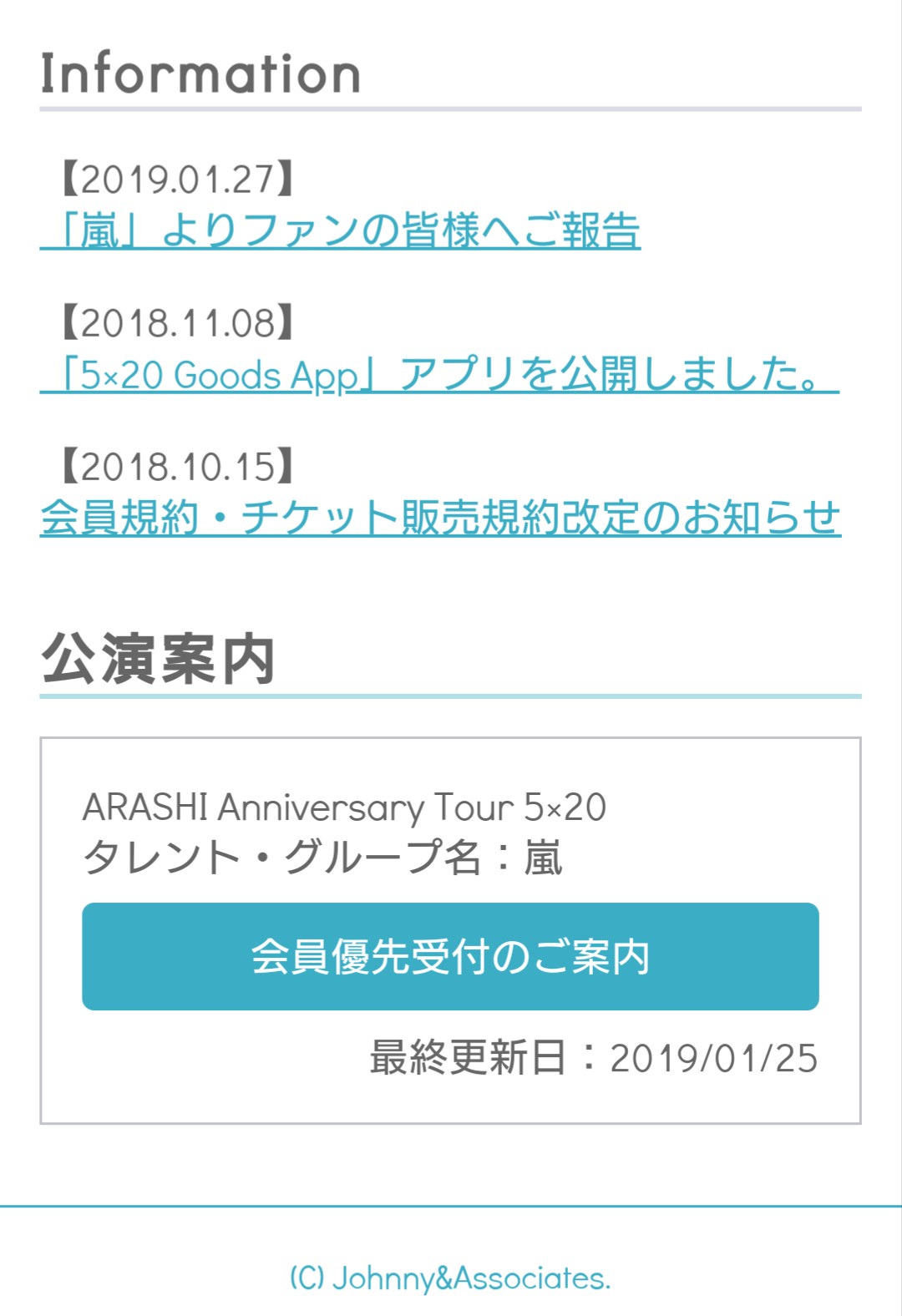Open the 会員規約・チケット販売規約改定のお知らせ link

point(440,517)
